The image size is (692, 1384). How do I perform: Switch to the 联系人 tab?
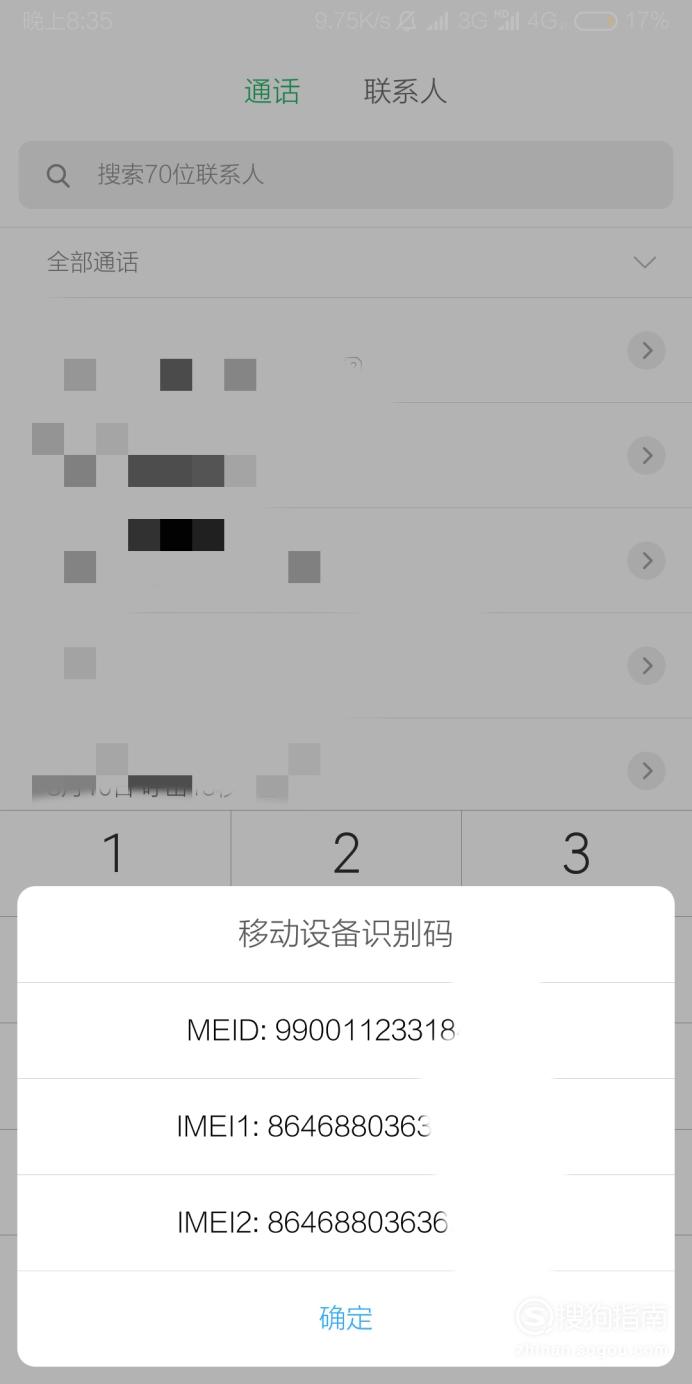coord(405,92)
